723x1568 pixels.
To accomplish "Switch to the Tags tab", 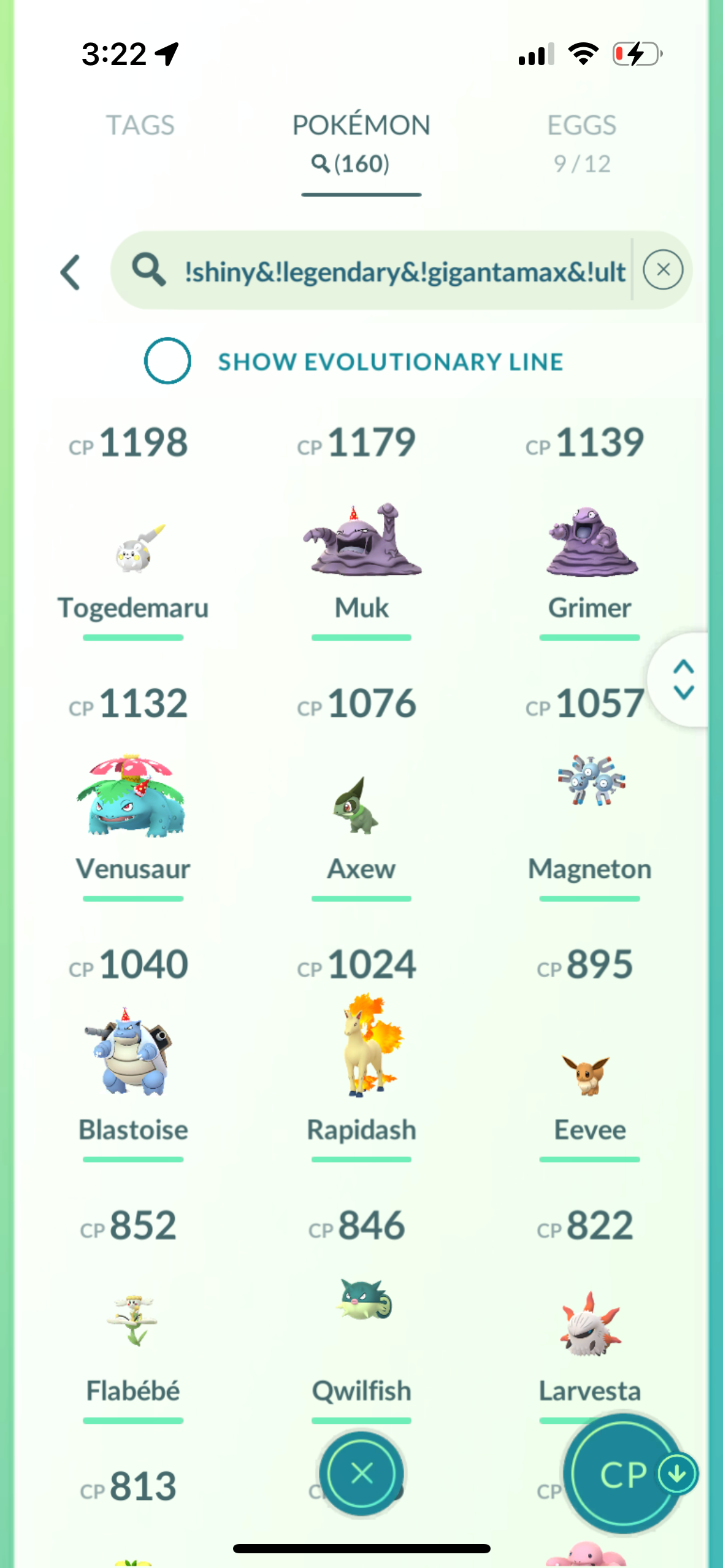I will tap(140, 125).
